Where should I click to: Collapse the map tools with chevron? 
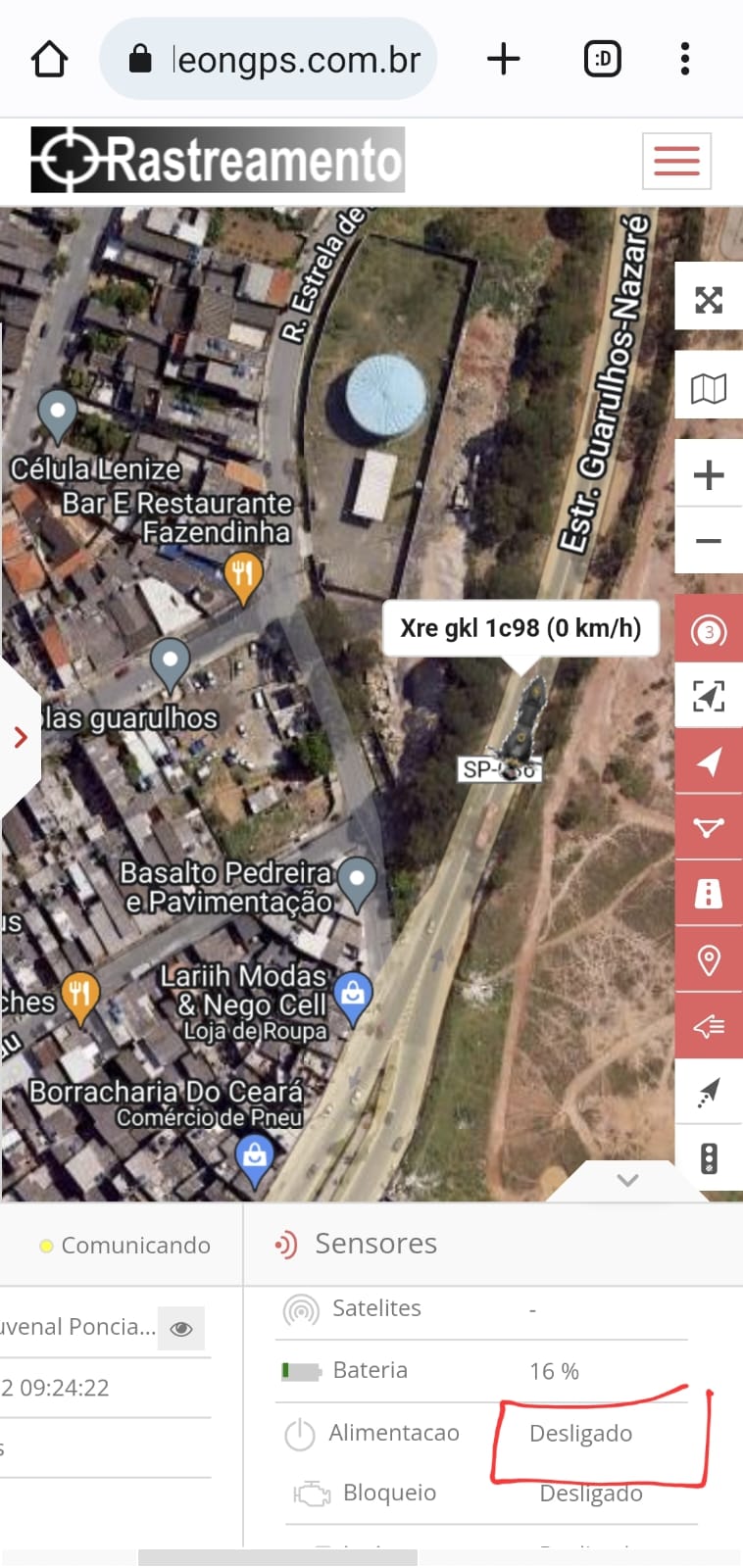pyautogui.click(x=627, y=1180)
